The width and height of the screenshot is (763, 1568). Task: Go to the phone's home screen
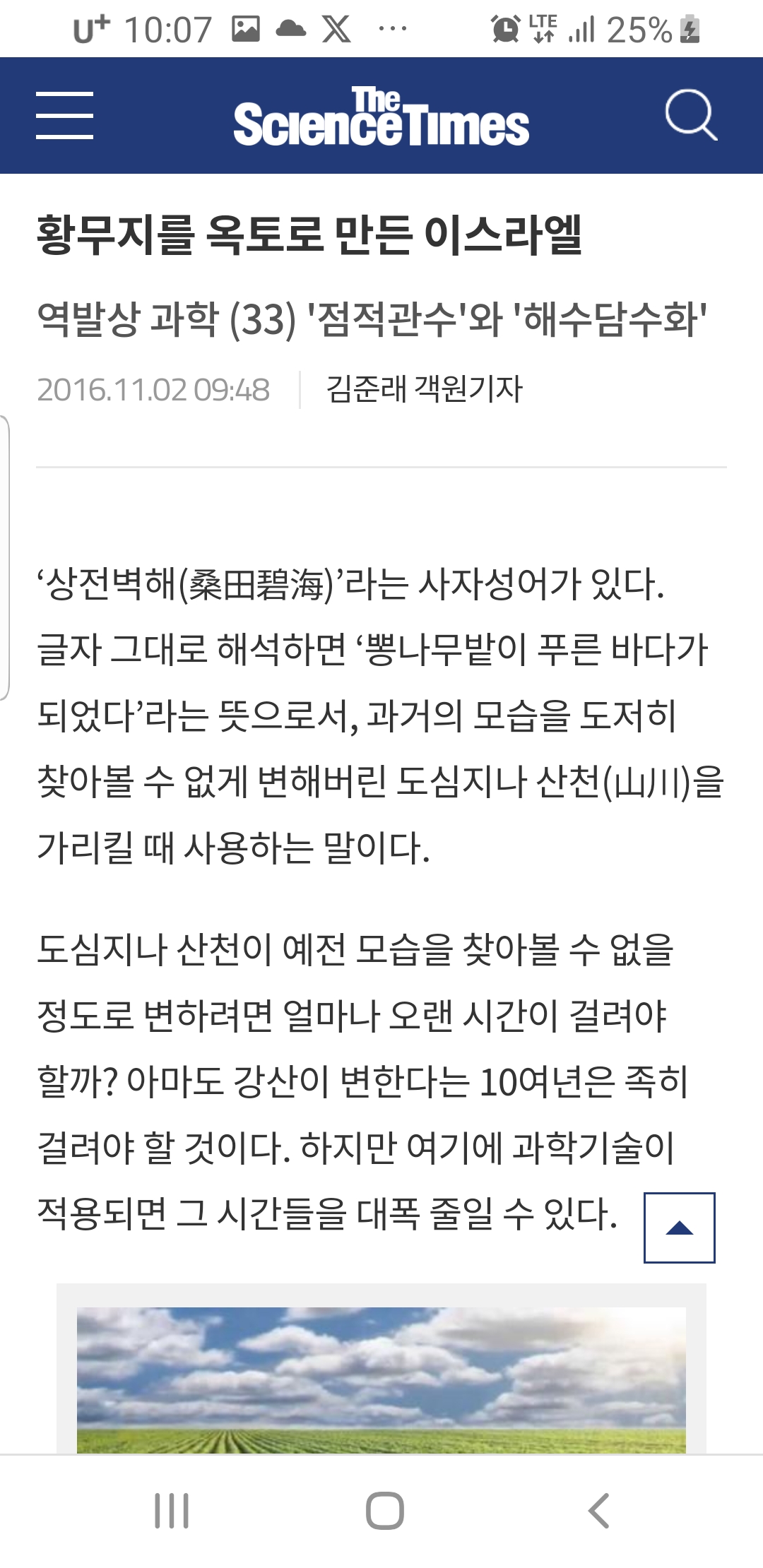tap(384, 1511)
